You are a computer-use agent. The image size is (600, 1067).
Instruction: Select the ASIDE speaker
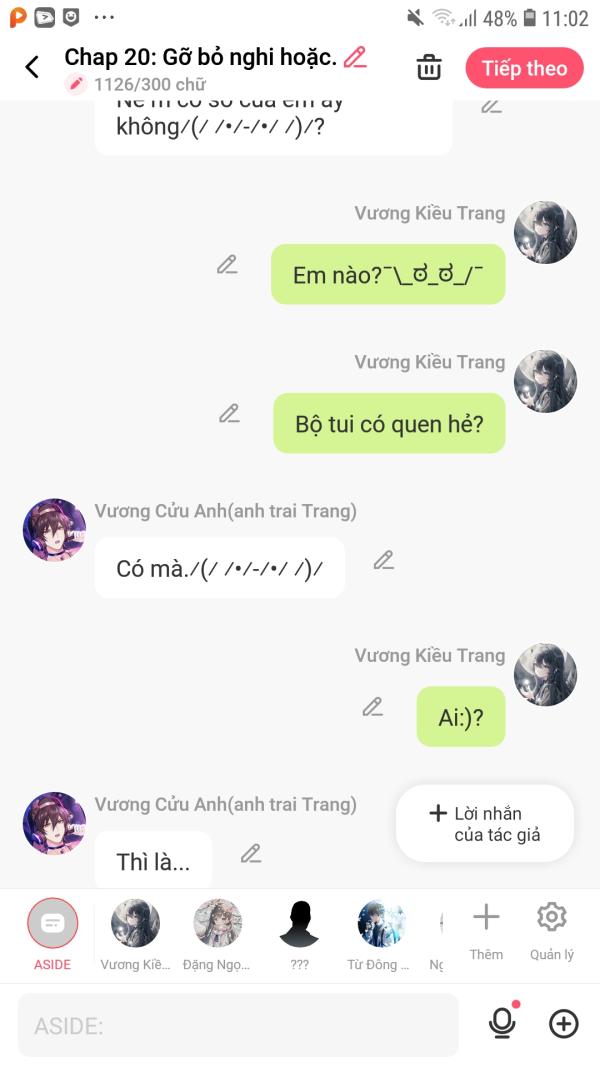coord(52,934)
